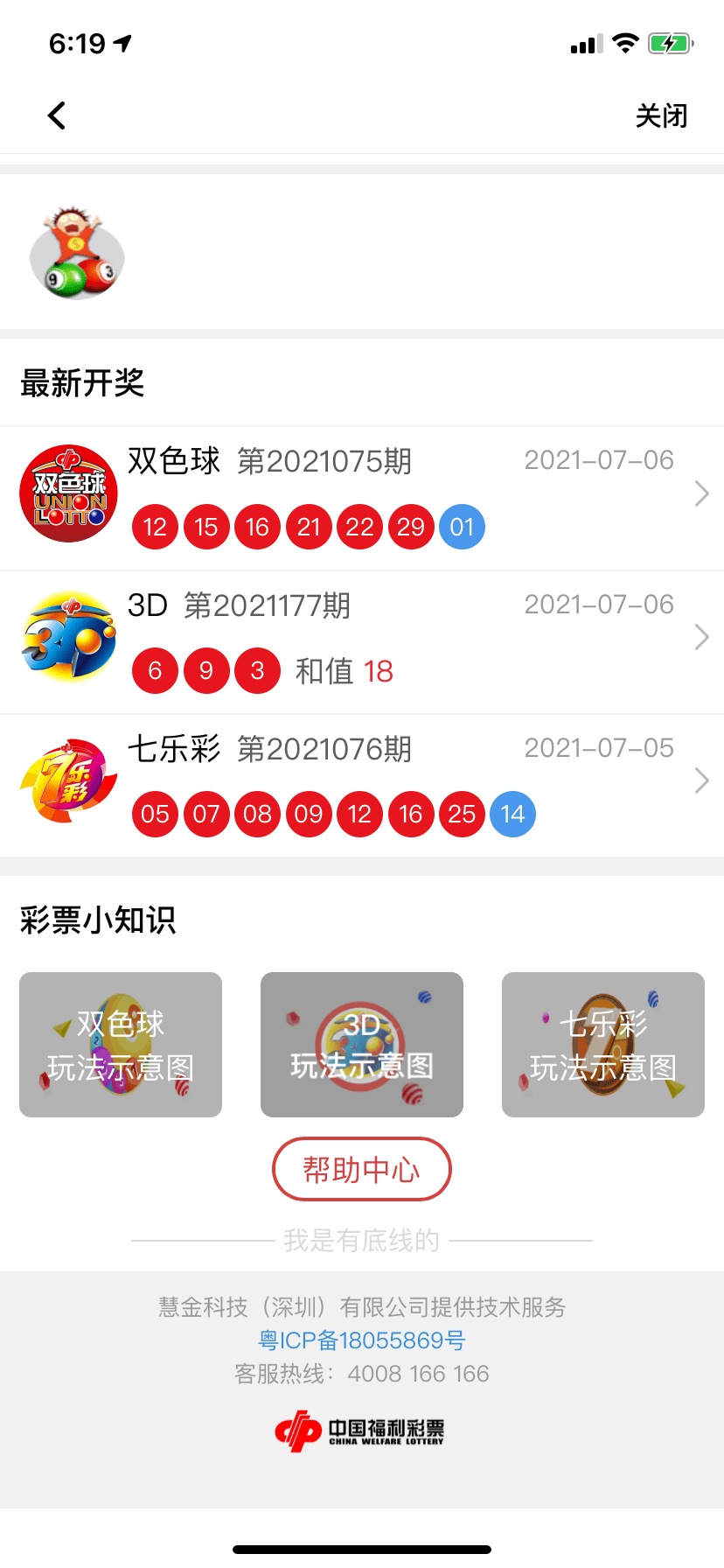Screen dimensions: 724x1568
Task: Open the 双色球玩法示意图 diagram
Action: click(x=120, y=1045)
